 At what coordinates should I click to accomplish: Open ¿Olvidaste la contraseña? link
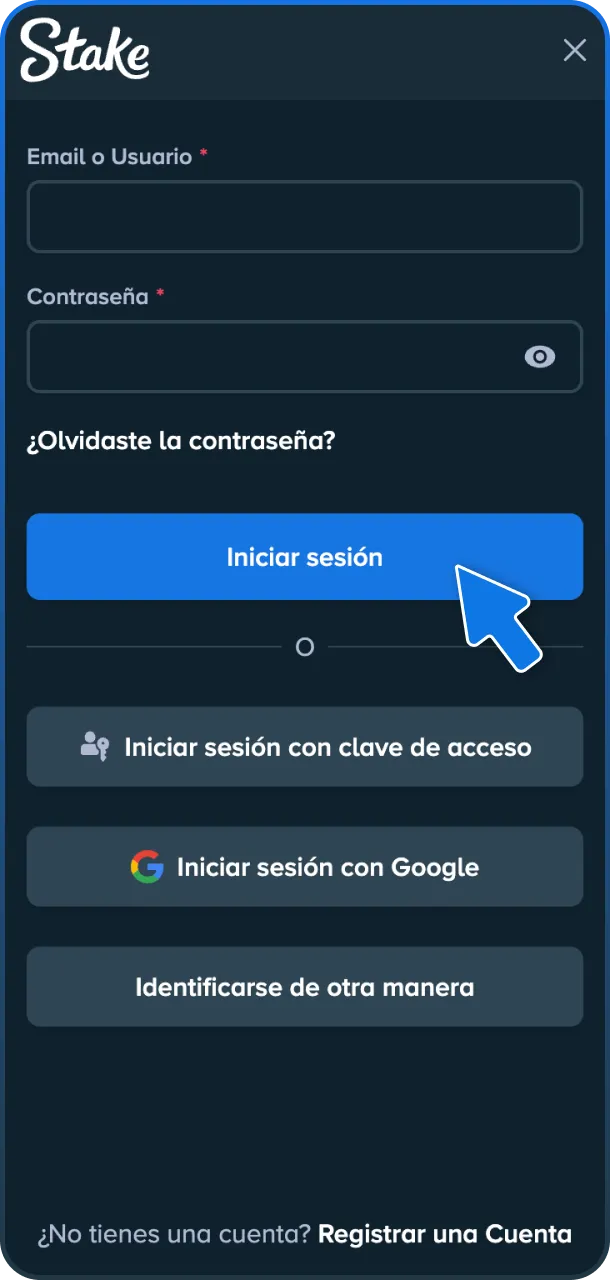coord(181,441)
